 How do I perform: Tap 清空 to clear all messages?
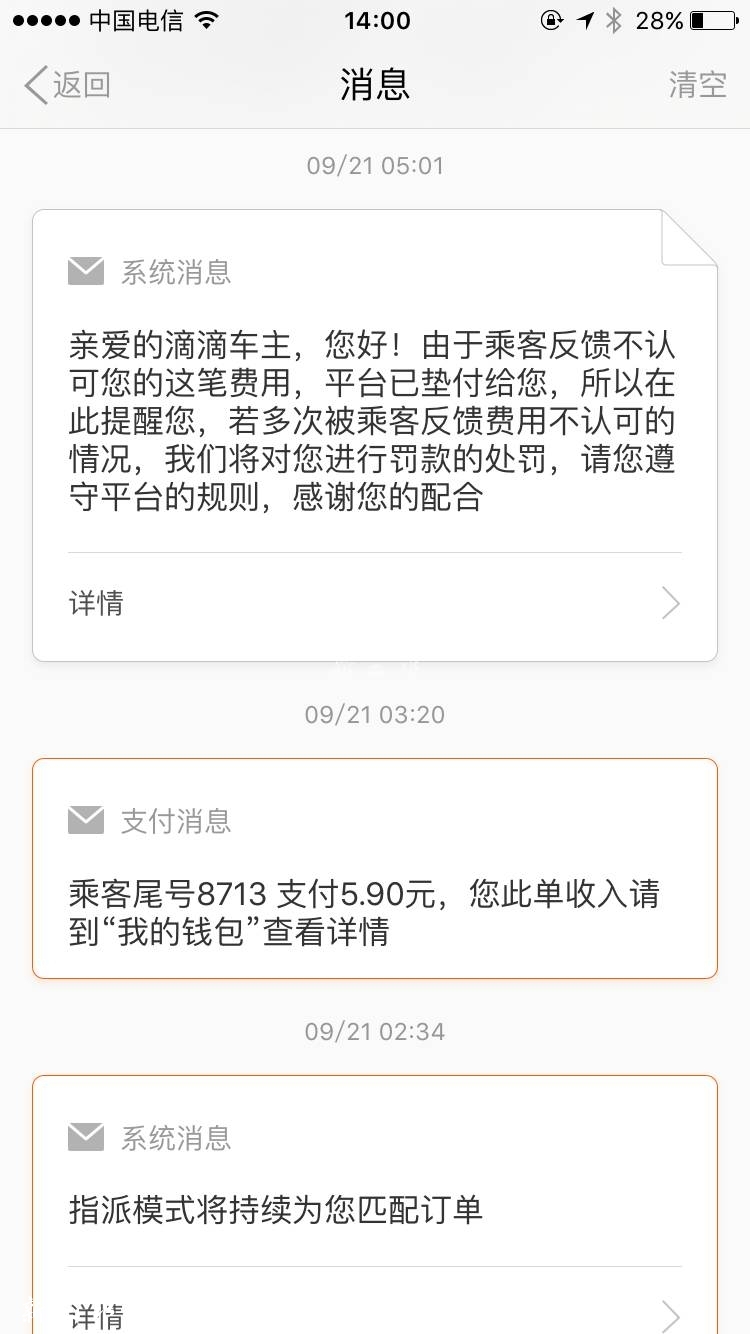tap(697, 86)
